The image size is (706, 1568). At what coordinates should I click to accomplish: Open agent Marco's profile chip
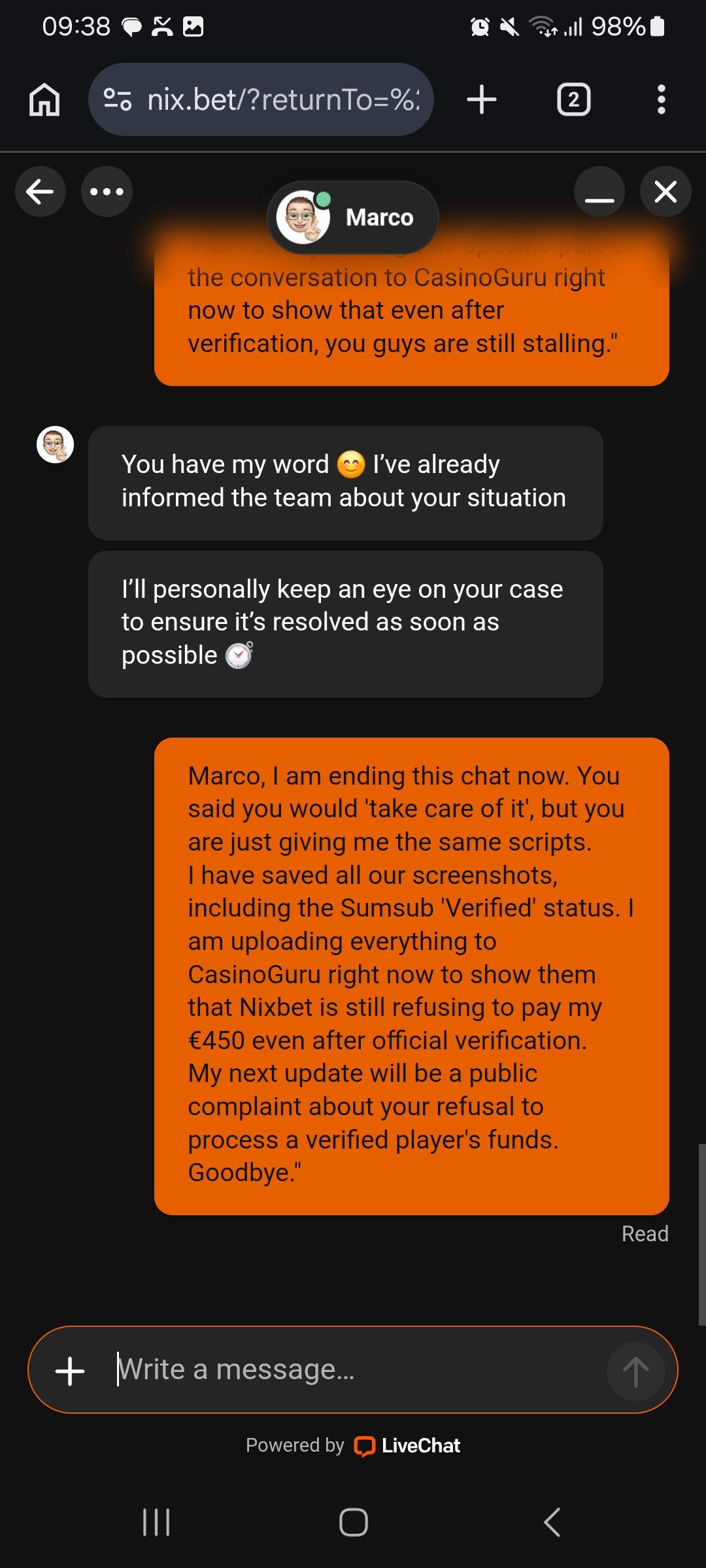coord(352,218)
